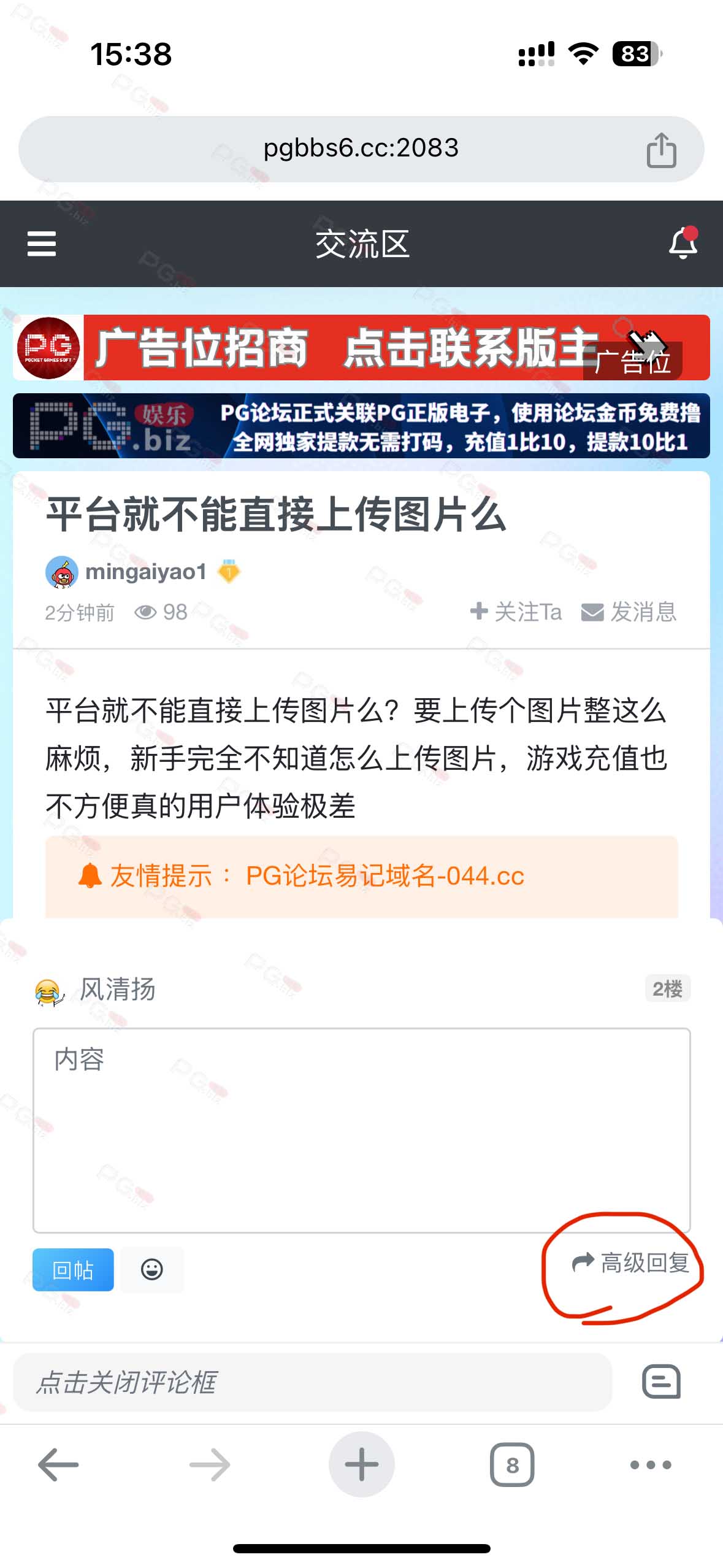The width and height of the screenshot is (723, 1568).
Task: Open the browser's three-dot menu
Action: tap(651, 1465)
